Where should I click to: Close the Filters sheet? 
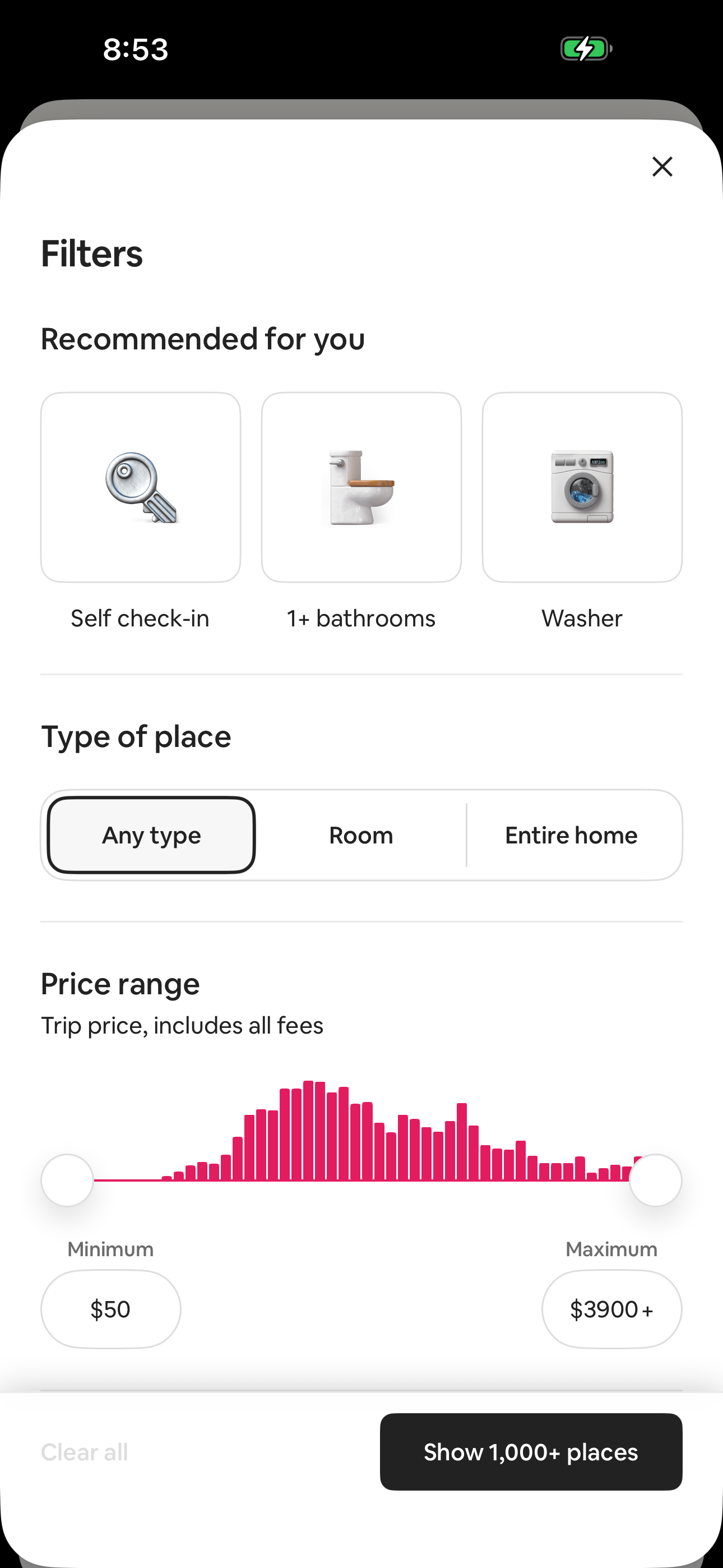(x=662, y=166)
